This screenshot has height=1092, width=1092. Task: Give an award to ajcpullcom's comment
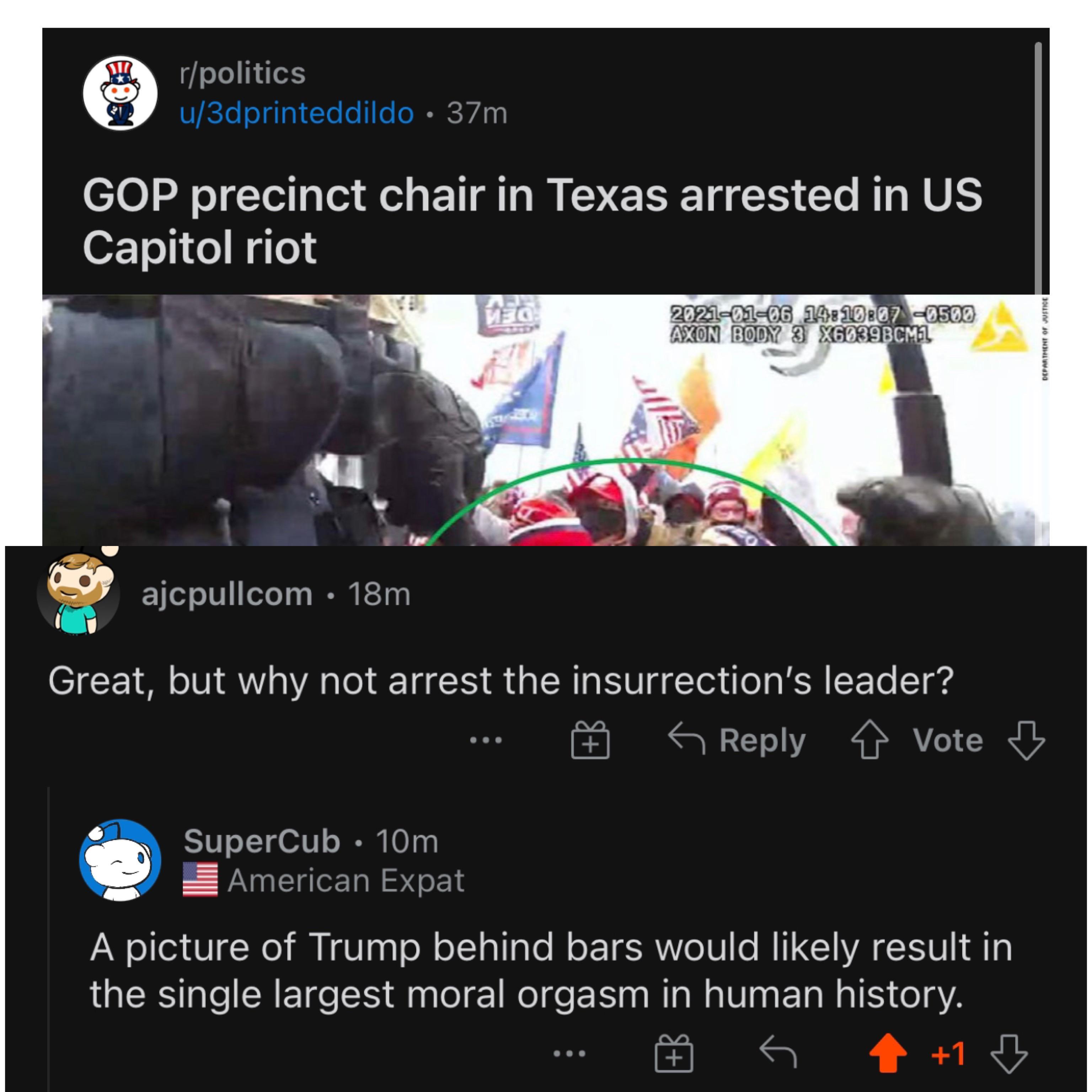point(590,740)
